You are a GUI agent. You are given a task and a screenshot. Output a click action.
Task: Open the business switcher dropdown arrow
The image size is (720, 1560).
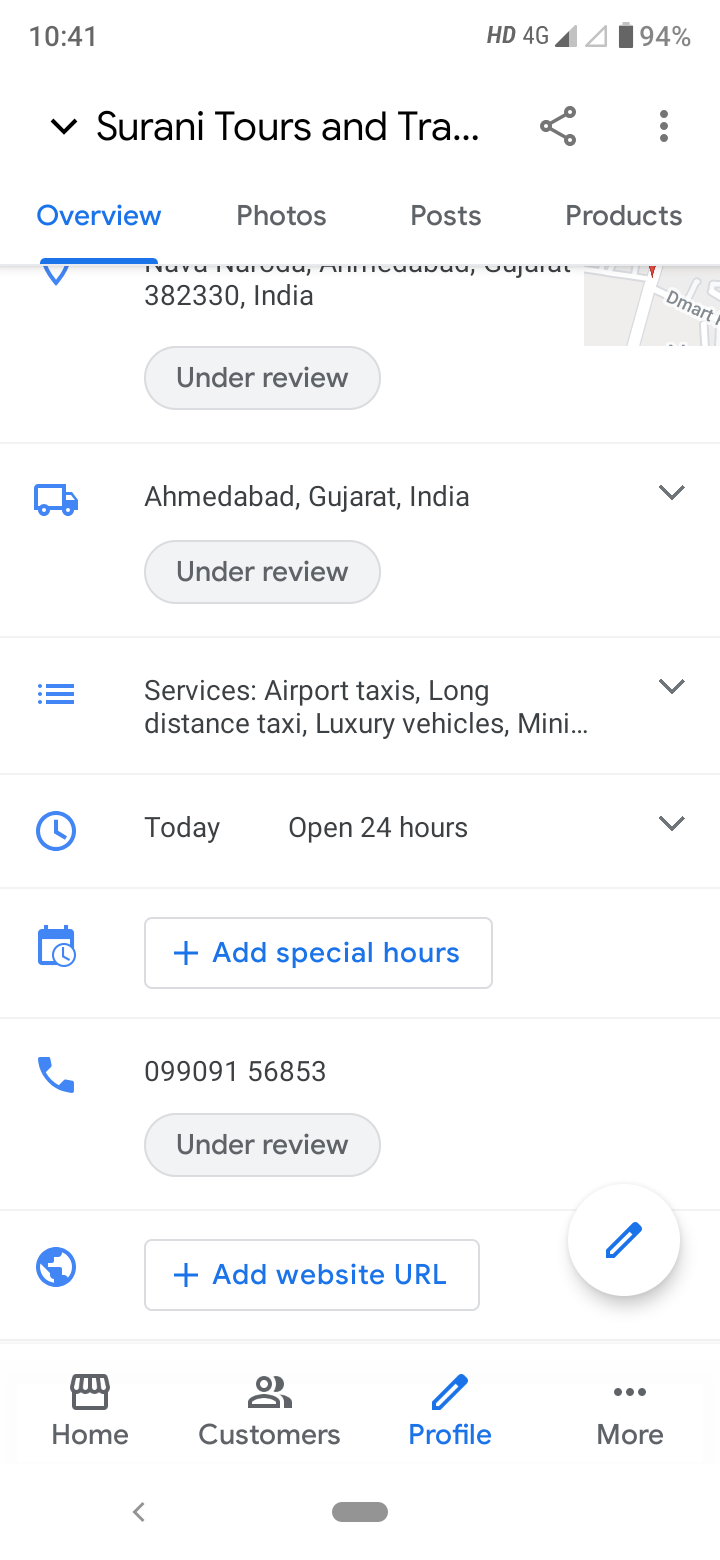click(64, 127)
